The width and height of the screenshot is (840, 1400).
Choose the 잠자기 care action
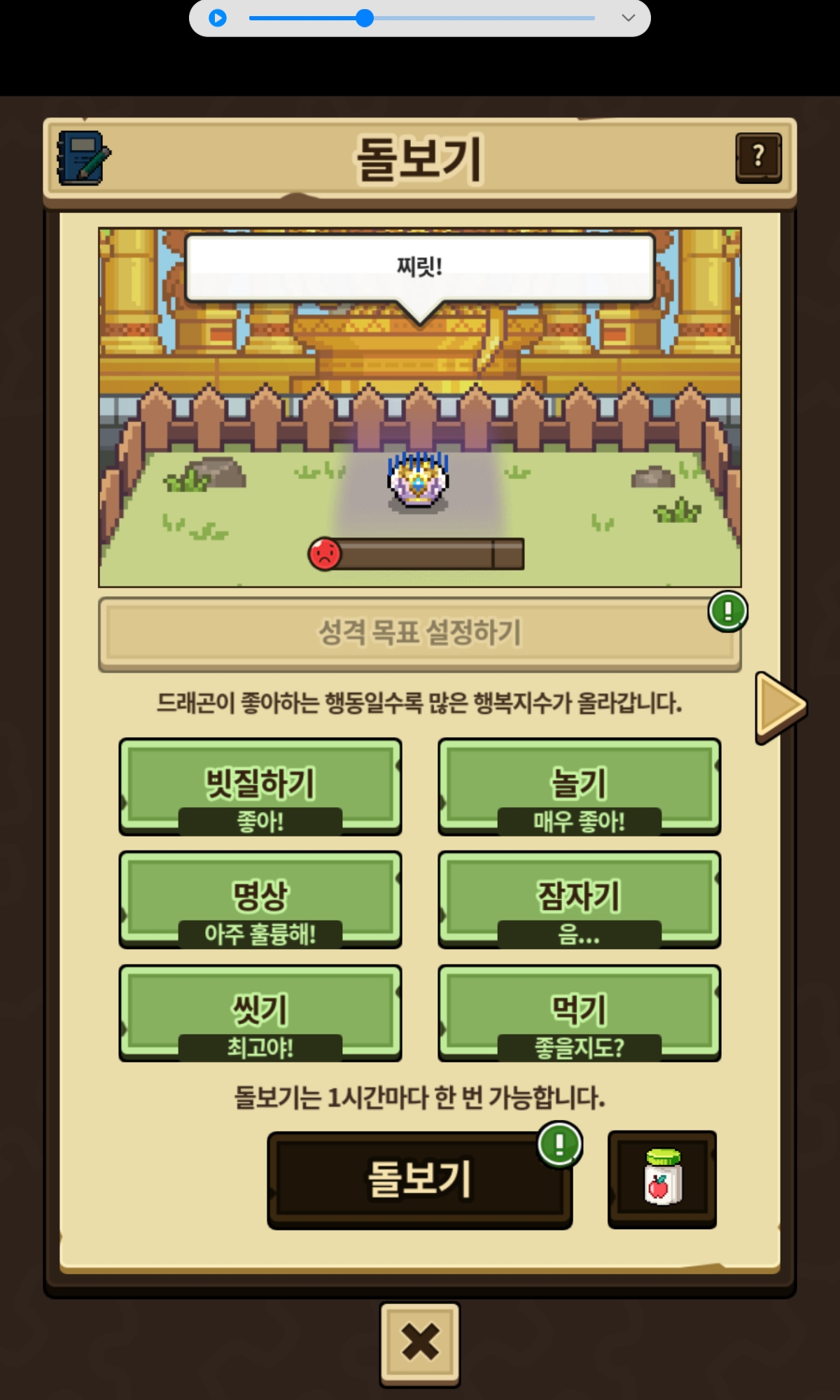pos(579,899)
